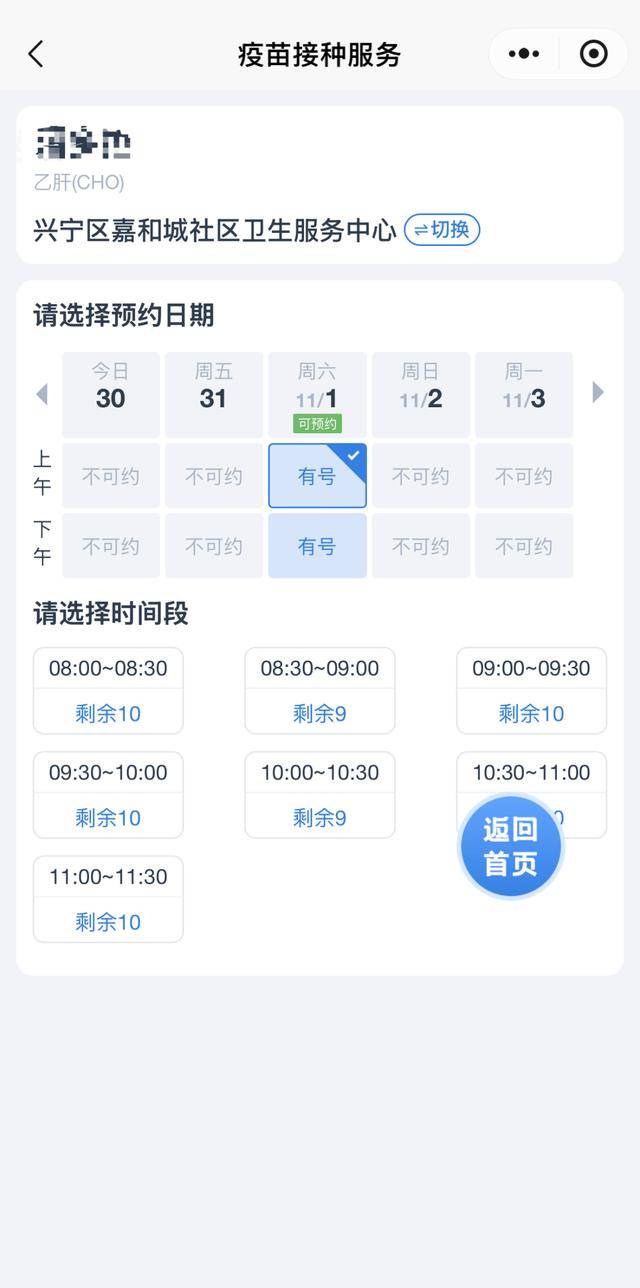Pick the 08:00~08:30 time slot
Image resolution: width=640 pixels, height=1288 pixels.
108,690
